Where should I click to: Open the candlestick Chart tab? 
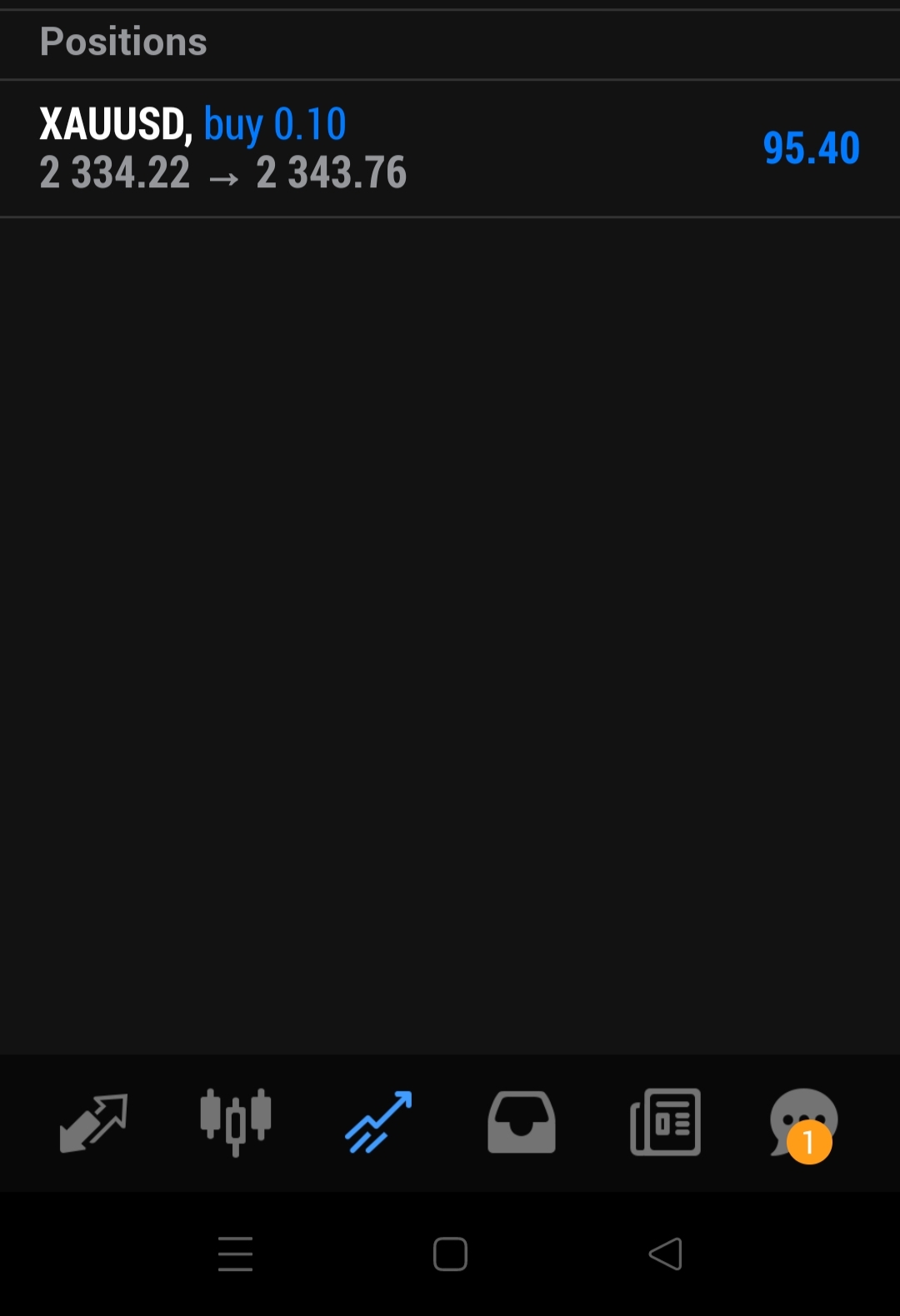tap(236, 1123)
